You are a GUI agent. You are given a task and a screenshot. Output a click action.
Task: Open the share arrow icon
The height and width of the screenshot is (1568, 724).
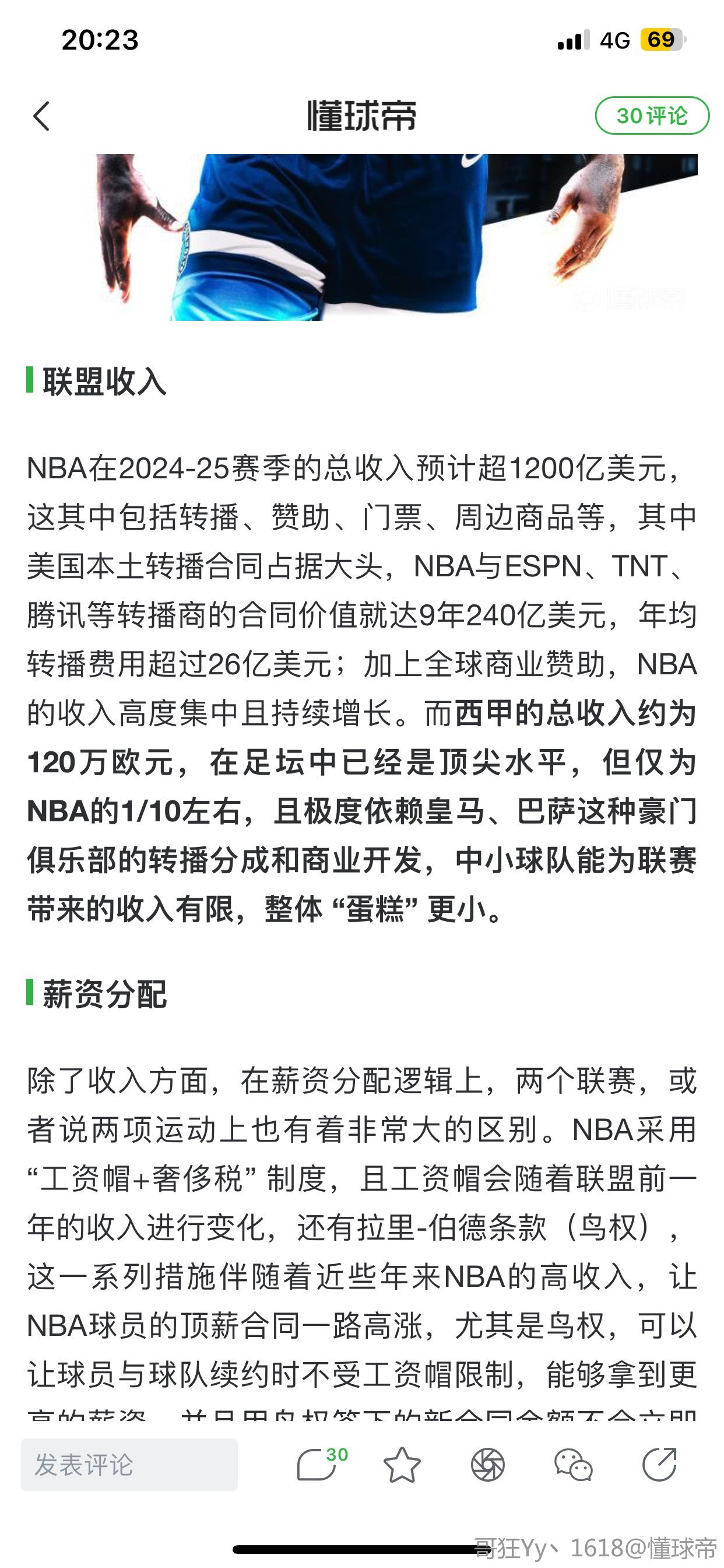click(x=659, y=1464)
